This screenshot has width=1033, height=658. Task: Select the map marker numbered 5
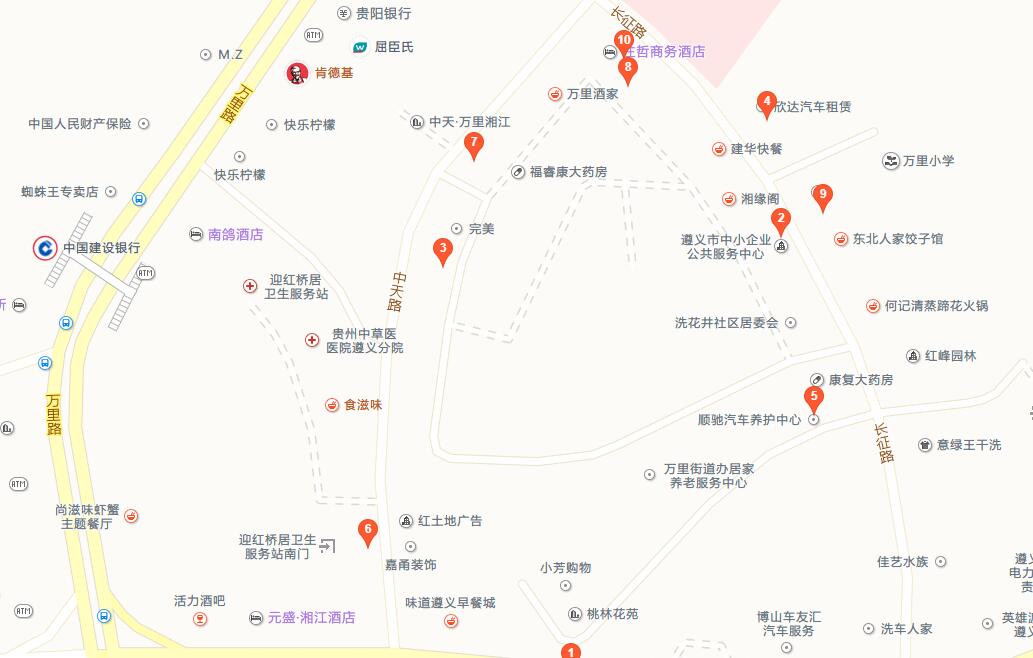pos(814,398)
